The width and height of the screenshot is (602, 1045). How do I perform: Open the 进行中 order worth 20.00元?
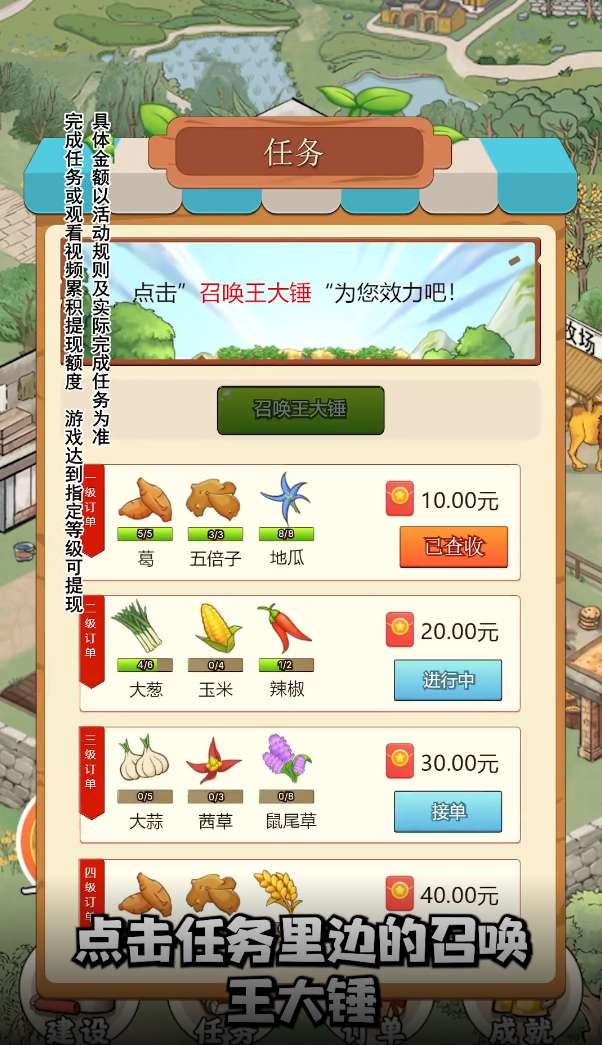(447, 680)
